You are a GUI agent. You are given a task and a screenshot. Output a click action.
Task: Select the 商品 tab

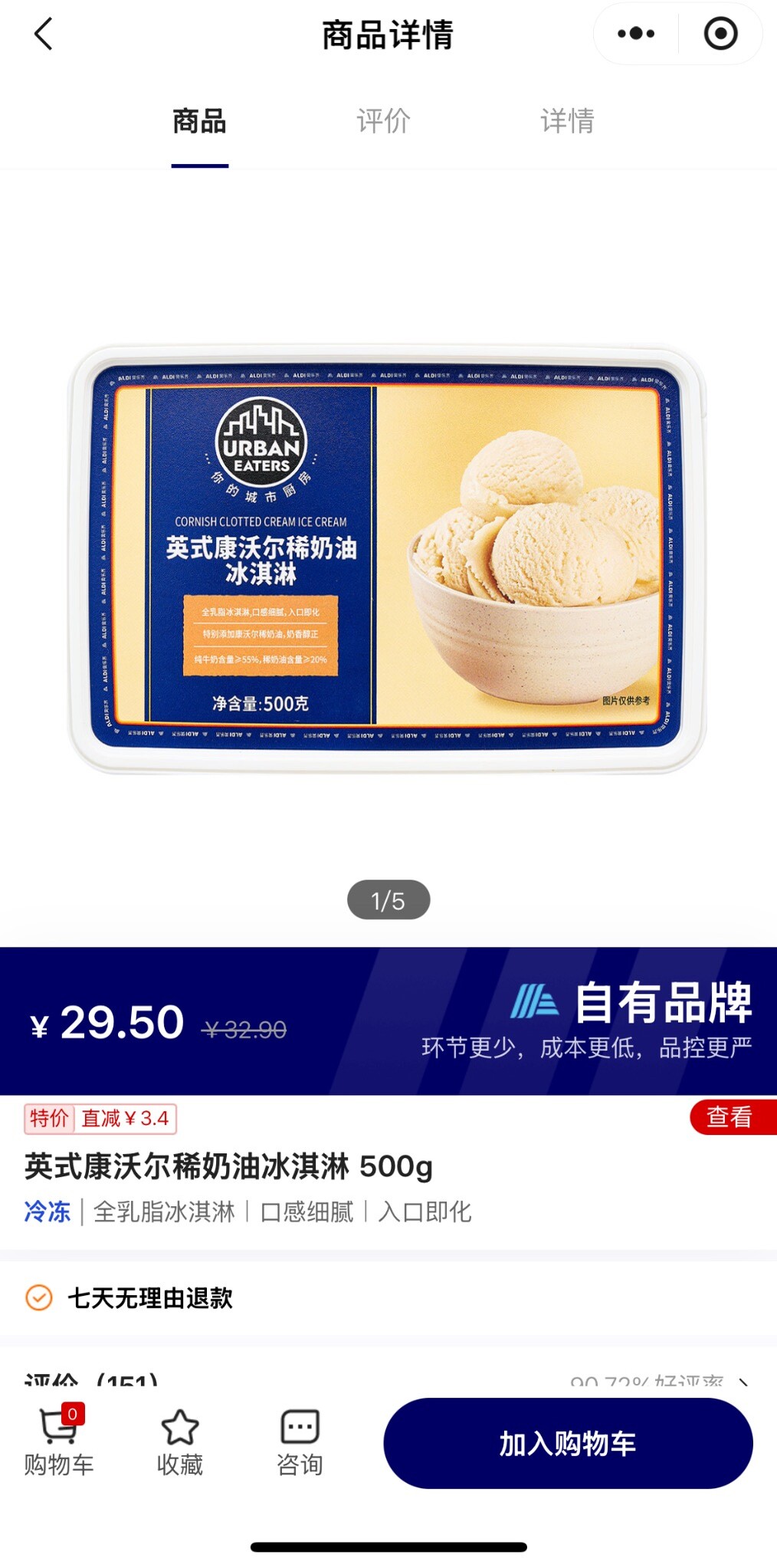click(x=199, y=121)
